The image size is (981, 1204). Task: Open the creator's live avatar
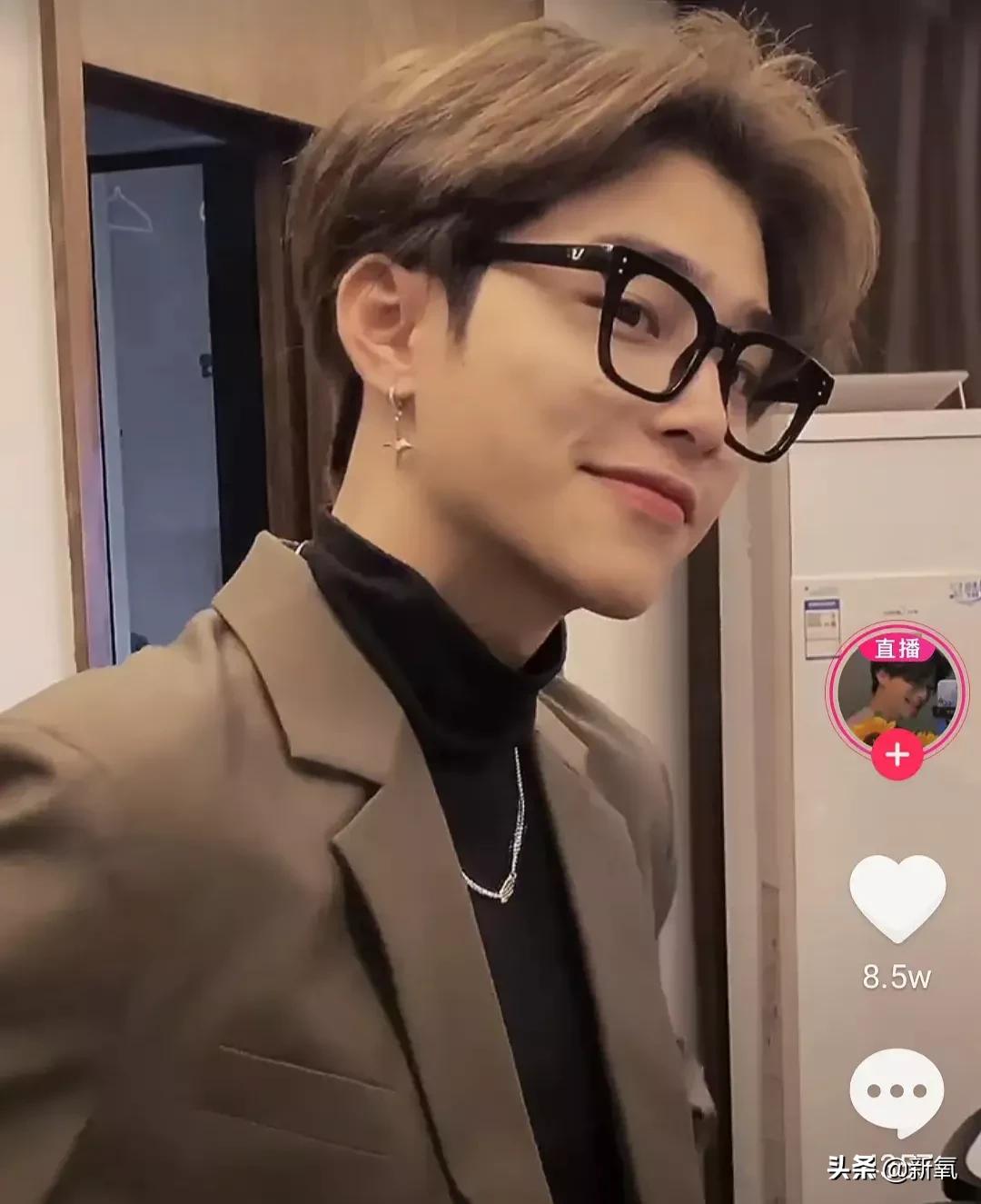point(897,688)
